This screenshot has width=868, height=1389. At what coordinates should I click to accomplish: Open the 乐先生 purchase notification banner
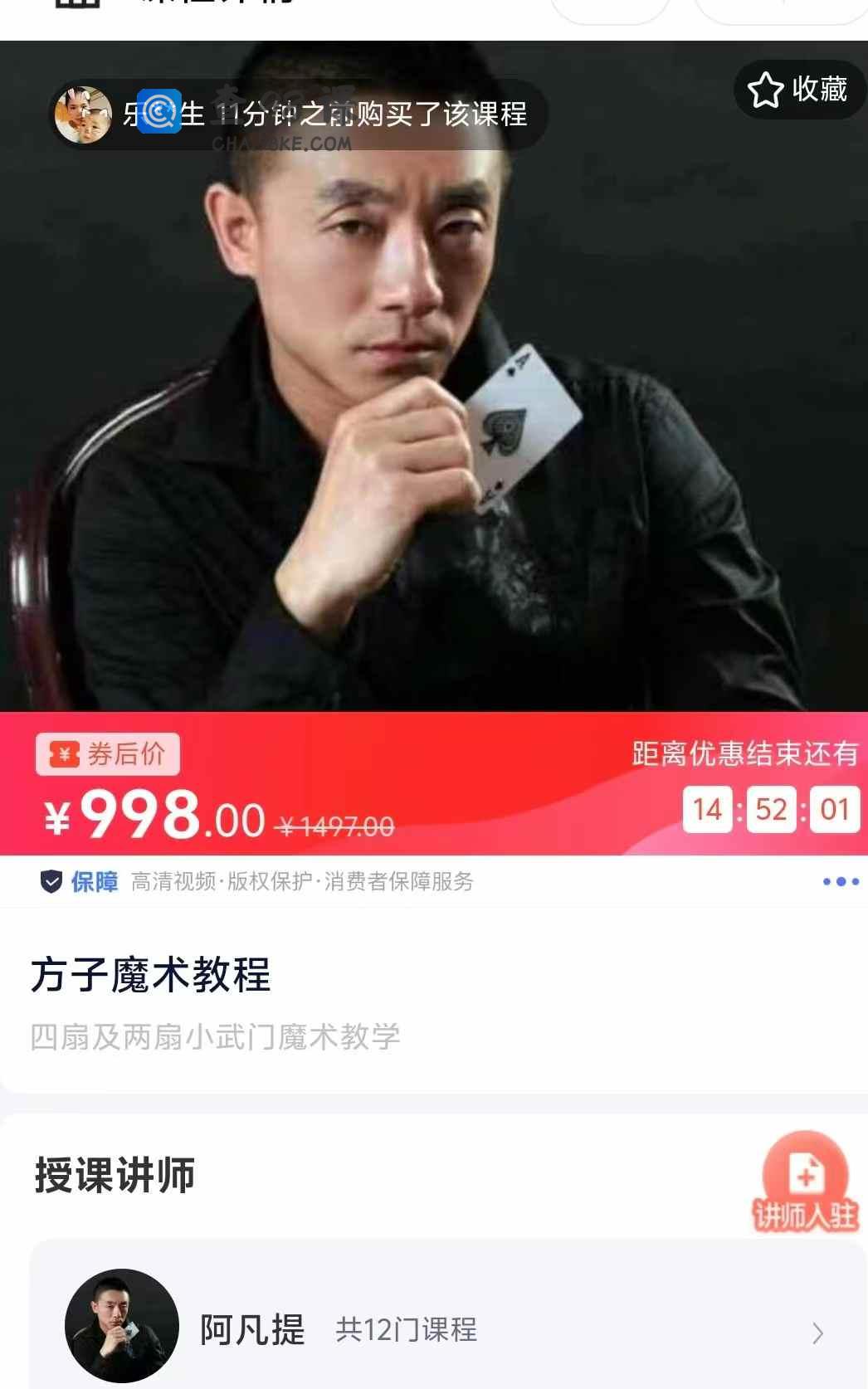[299, 115]
